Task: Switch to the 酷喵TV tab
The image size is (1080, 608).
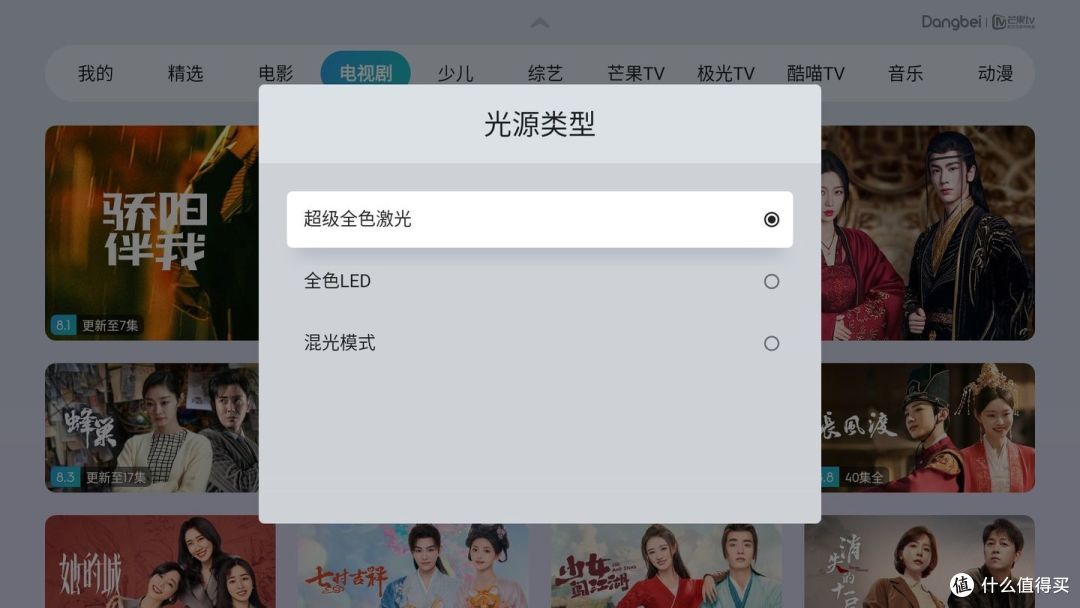Action: pos(816,74)
